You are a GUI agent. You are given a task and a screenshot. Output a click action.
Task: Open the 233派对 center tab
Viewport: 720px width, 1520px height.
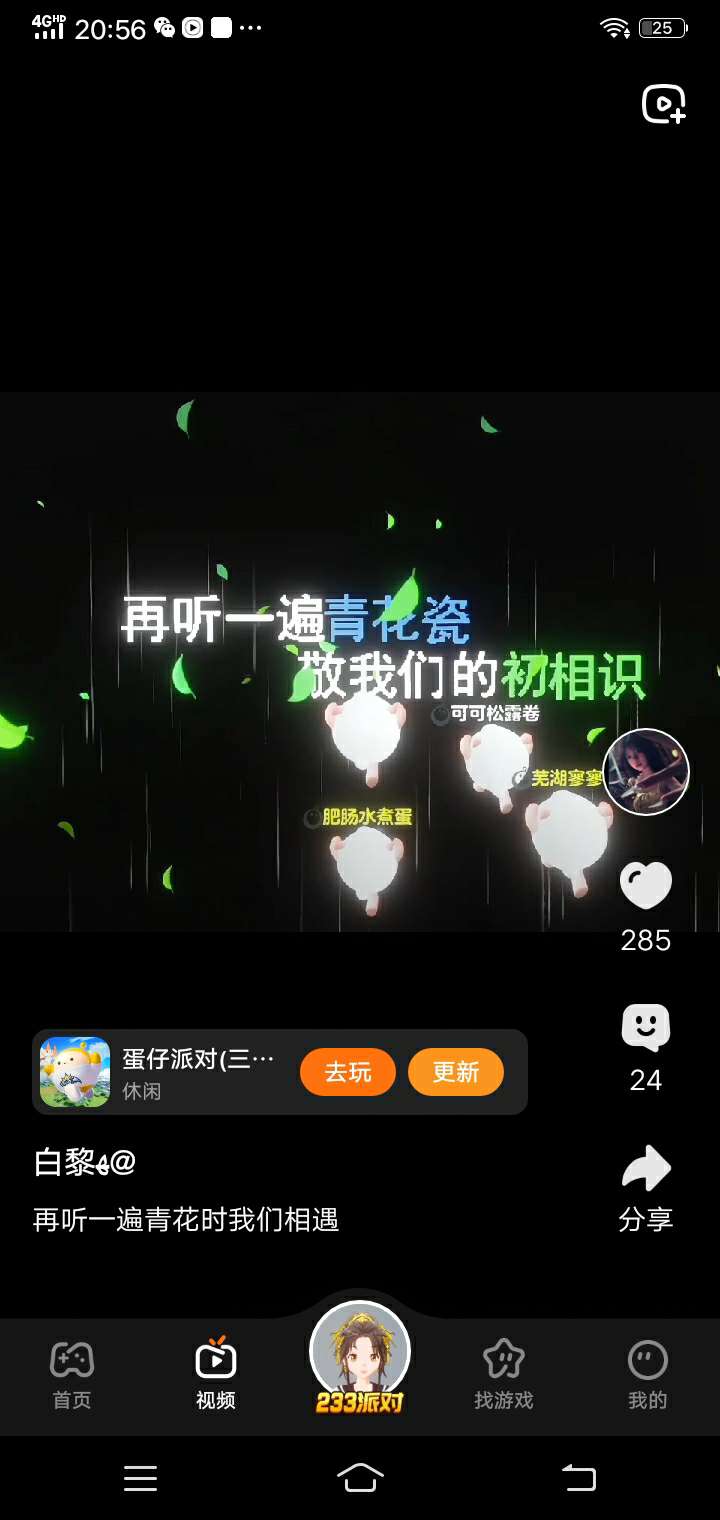[x=360, y=1358]
